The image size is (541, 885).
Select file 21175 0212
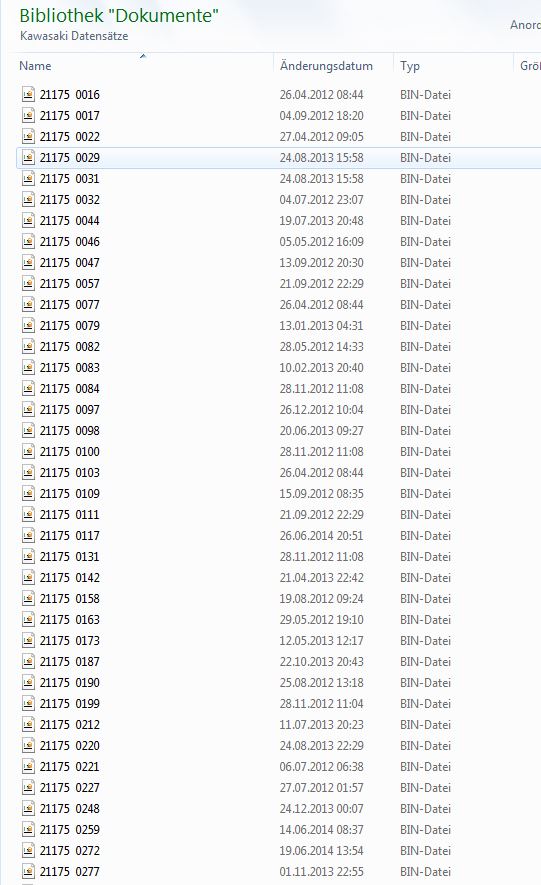[x=69, y=725]
